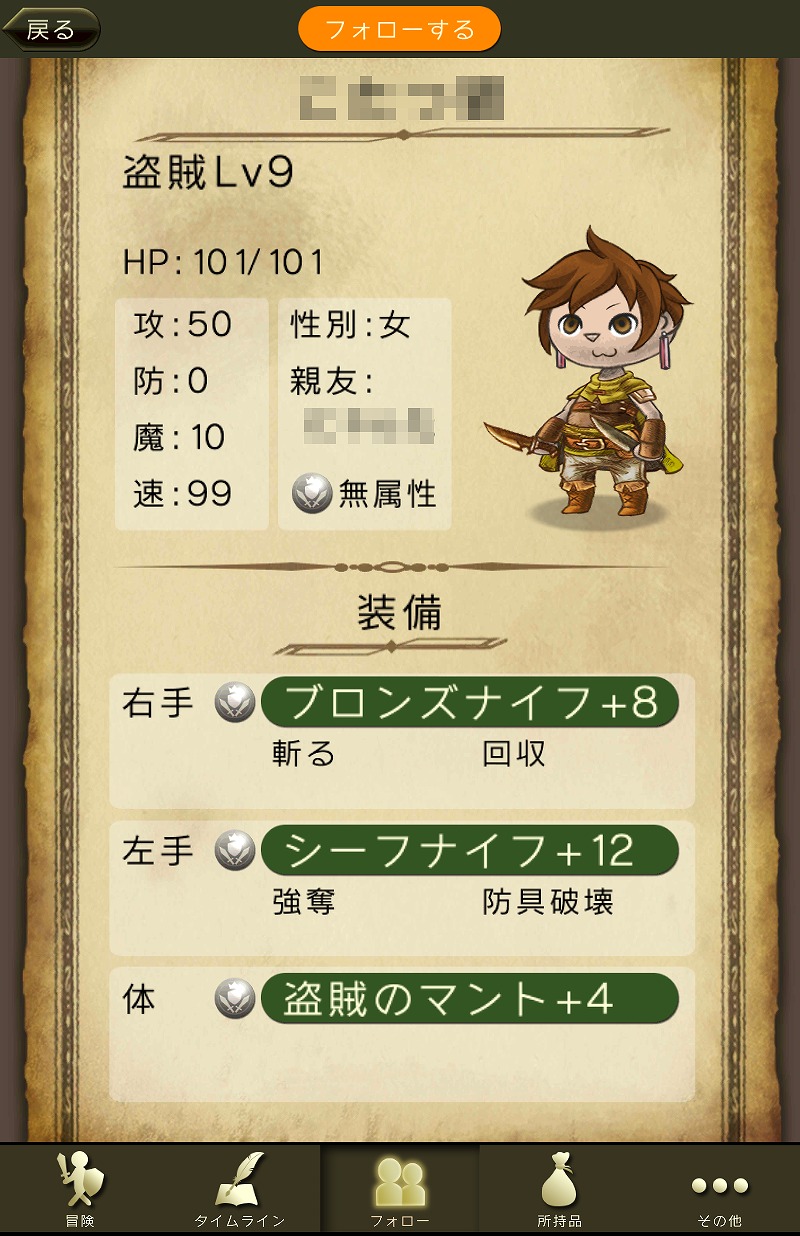Go to the 所持品 inventory tab

[x=560, y=1190]
